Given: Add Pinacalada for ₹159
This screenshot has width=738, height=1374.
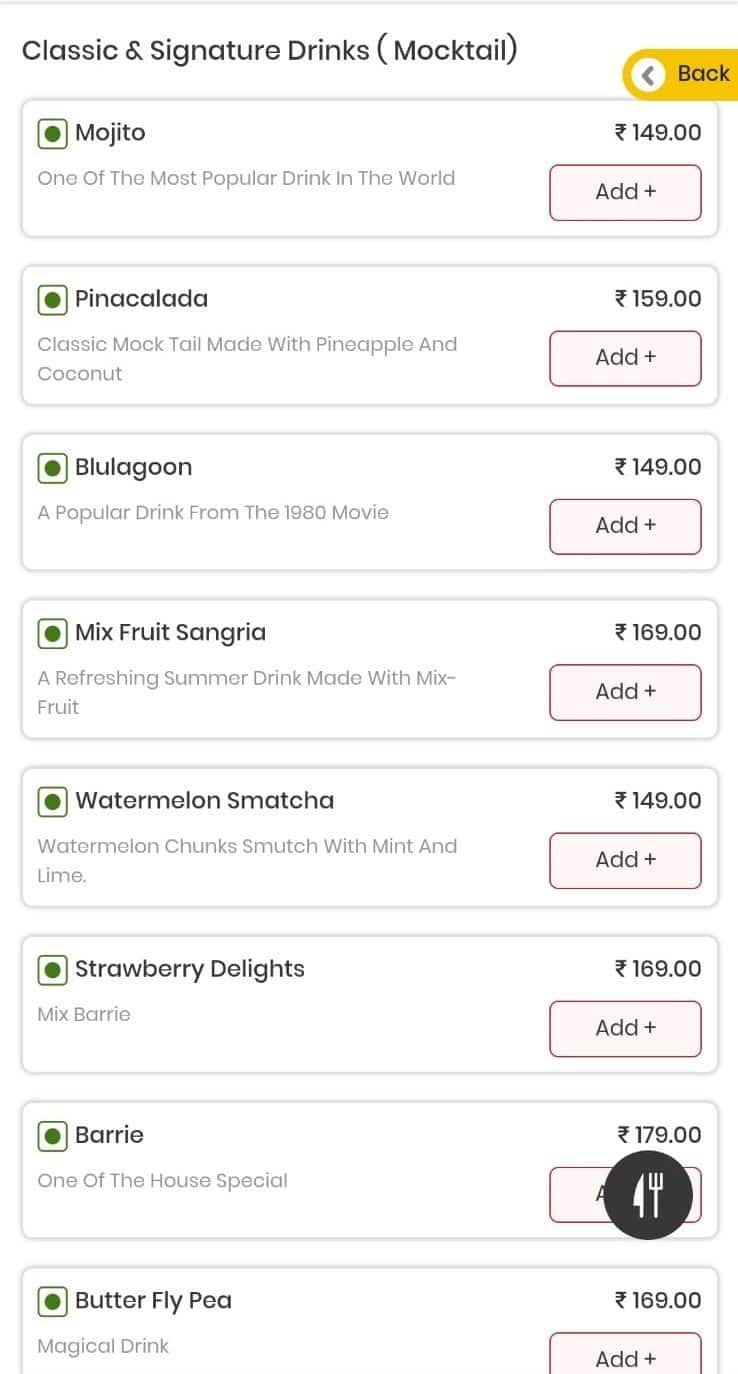Looking at the screenshot, I should (625, 358).
